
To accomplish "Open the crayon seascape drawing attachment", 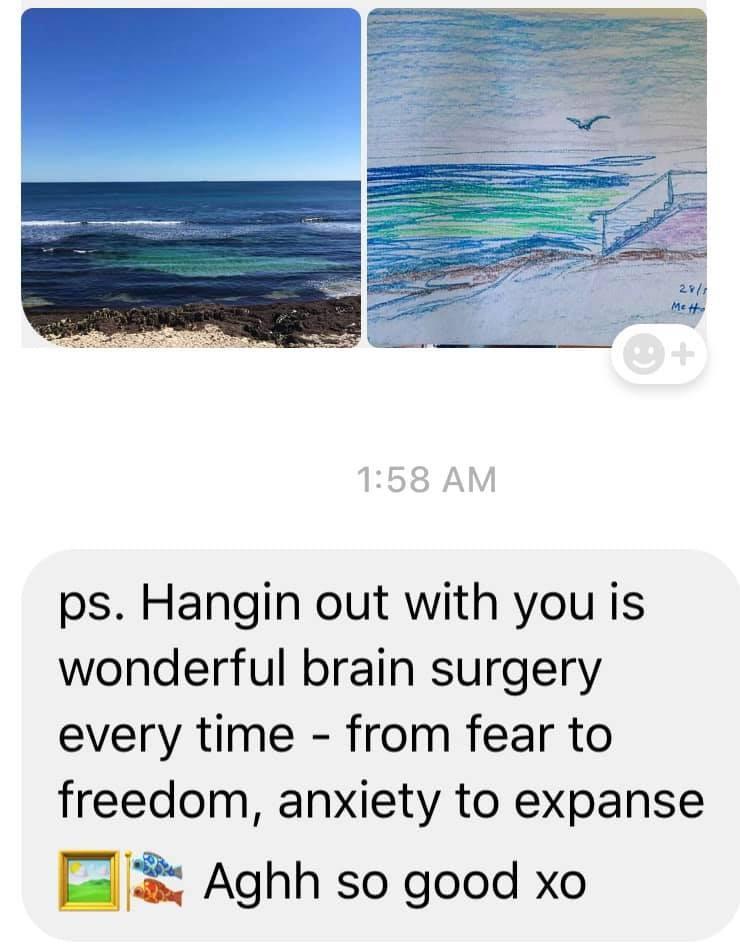I will [536, 170].
